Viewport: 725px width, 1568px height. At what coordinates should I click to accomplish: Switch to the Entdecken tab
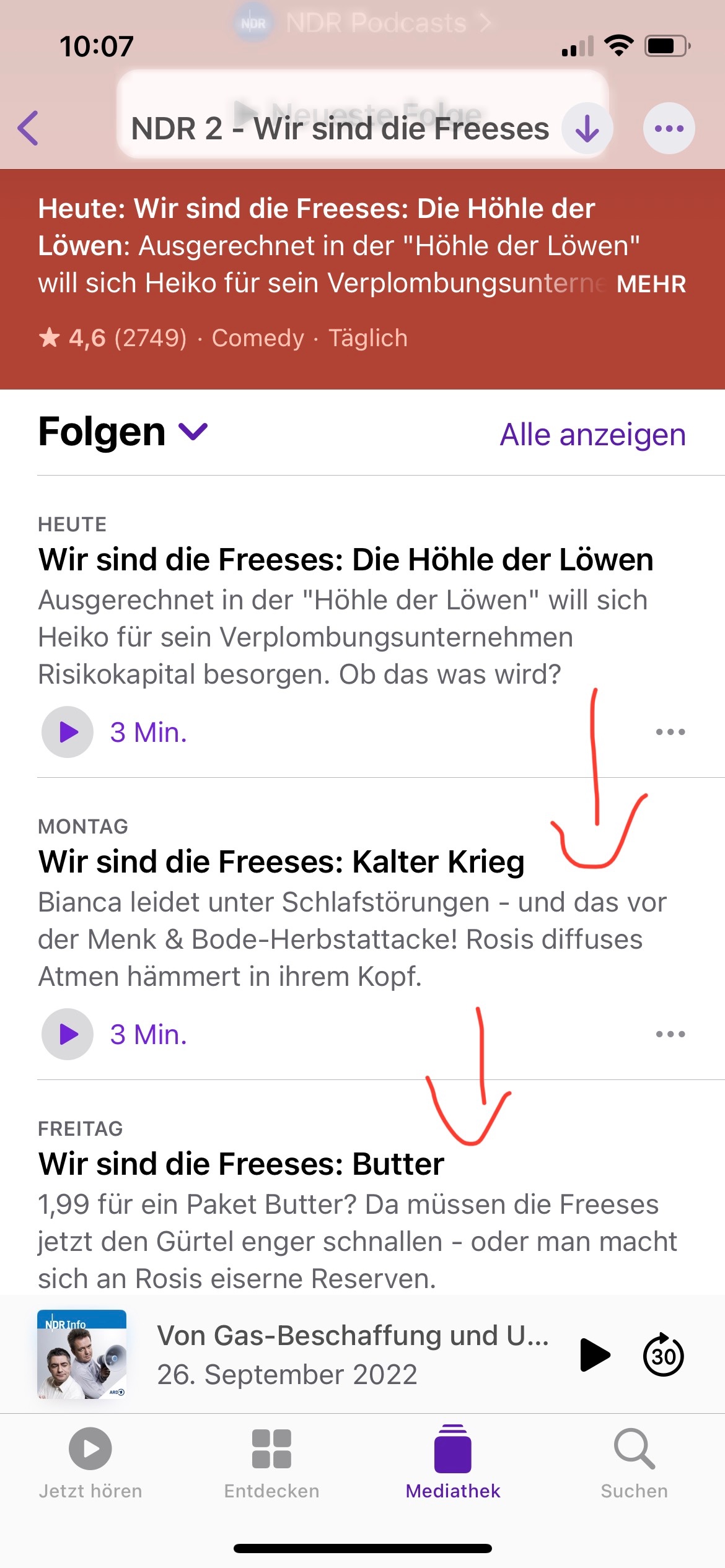point(271,1461)
